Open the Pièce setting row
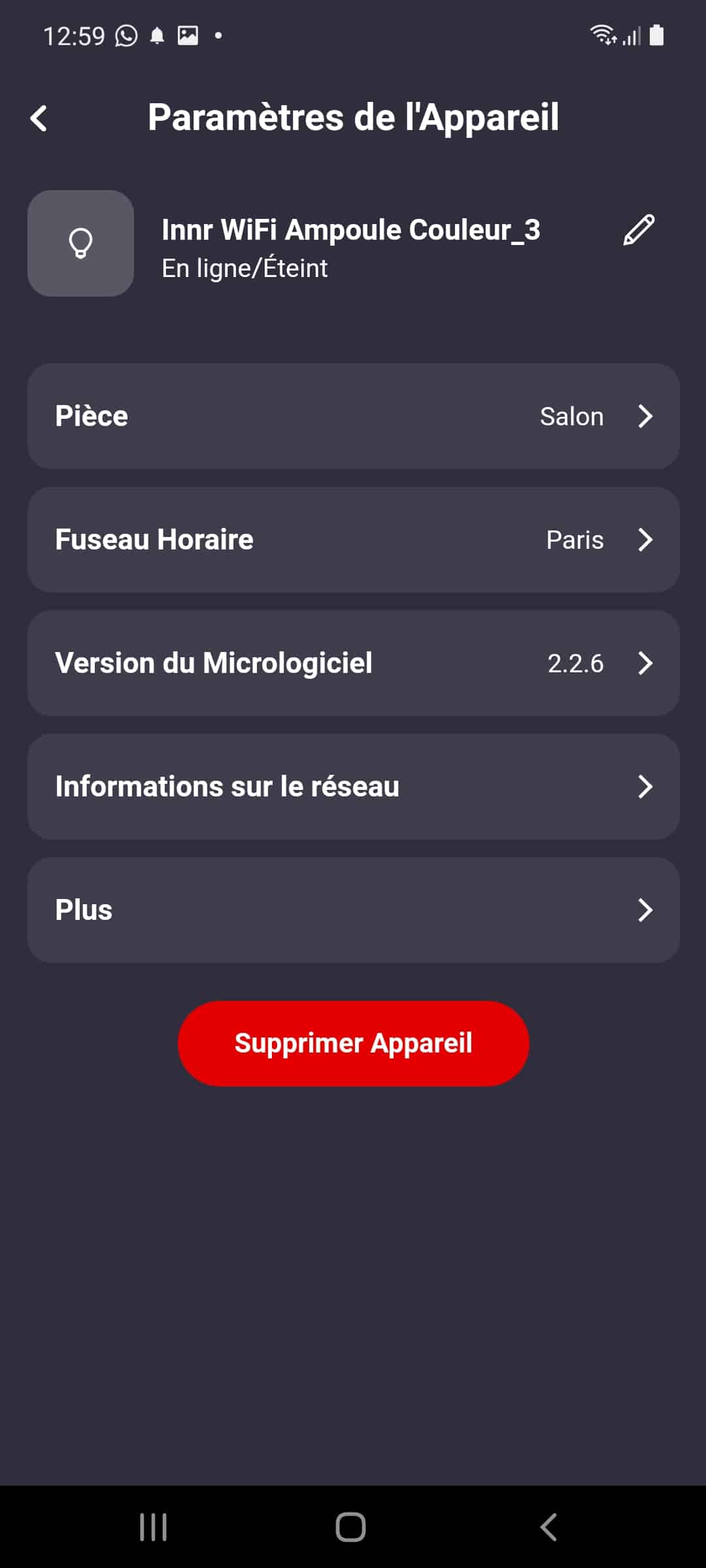This screenshot has width=706, height=1568. coord(353,416)
